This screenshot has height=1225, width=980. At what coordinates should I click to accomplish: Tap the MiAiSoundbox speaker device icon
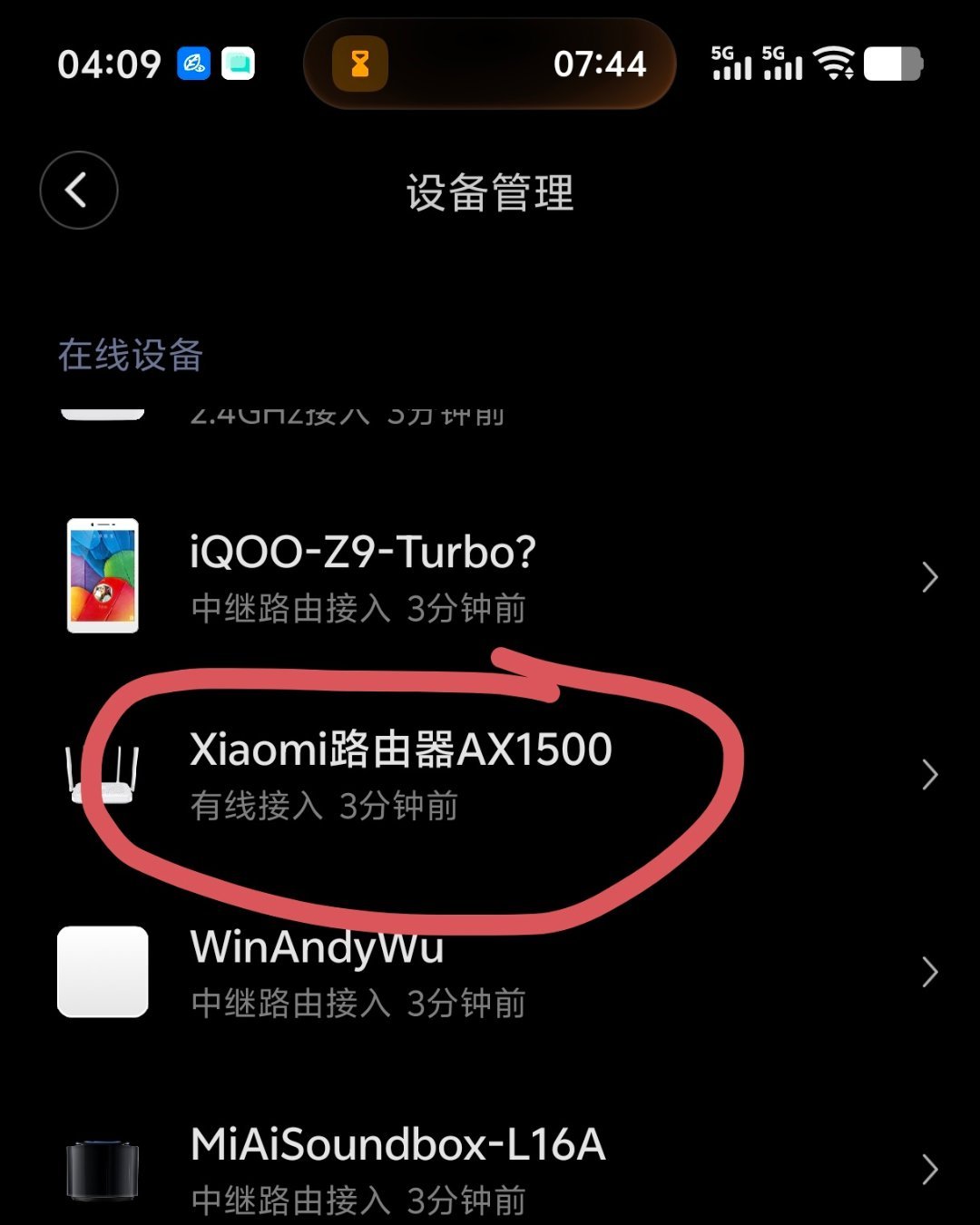(x=102, y=1171)
